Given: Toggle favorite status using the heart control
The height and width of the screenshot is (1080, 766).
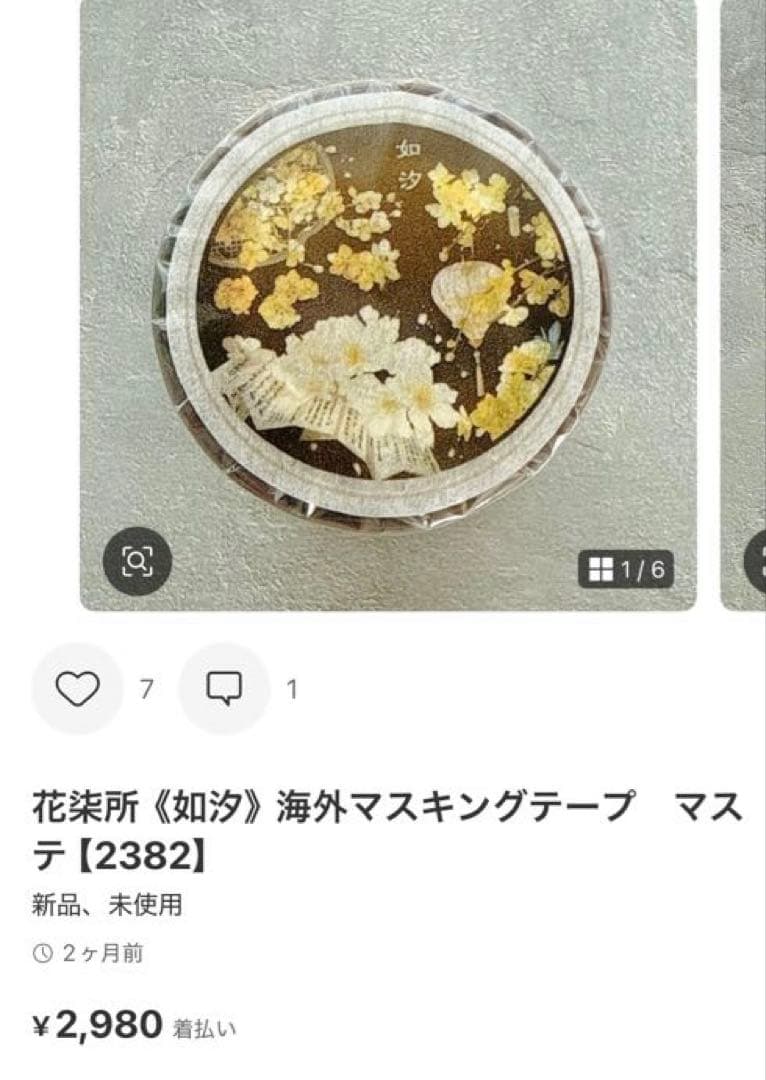Looking at the screenshot, I should click(x=78, y=688).
